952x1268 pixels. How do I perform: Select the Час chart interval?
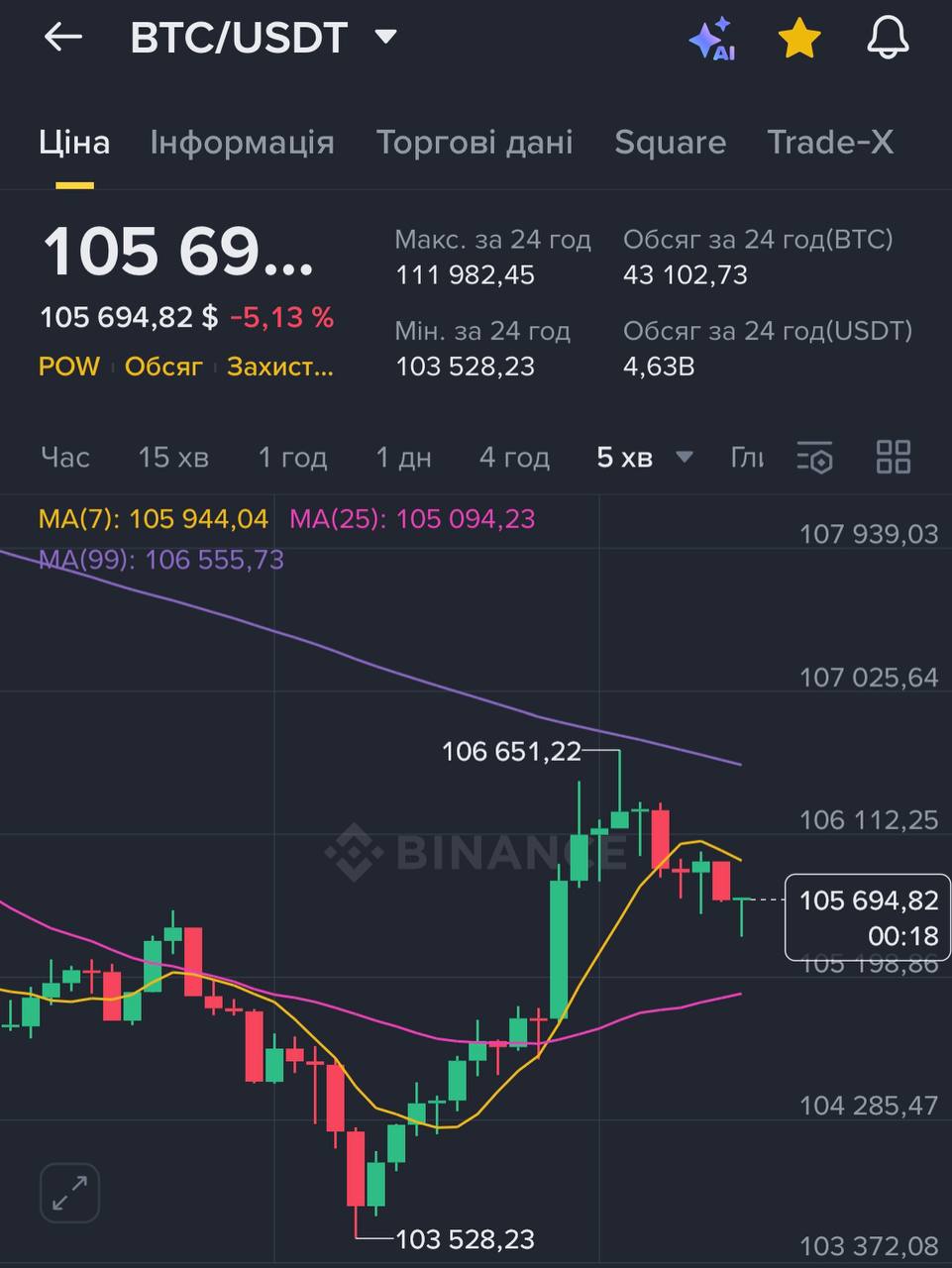pyautogui.click(x=65, y=458)
